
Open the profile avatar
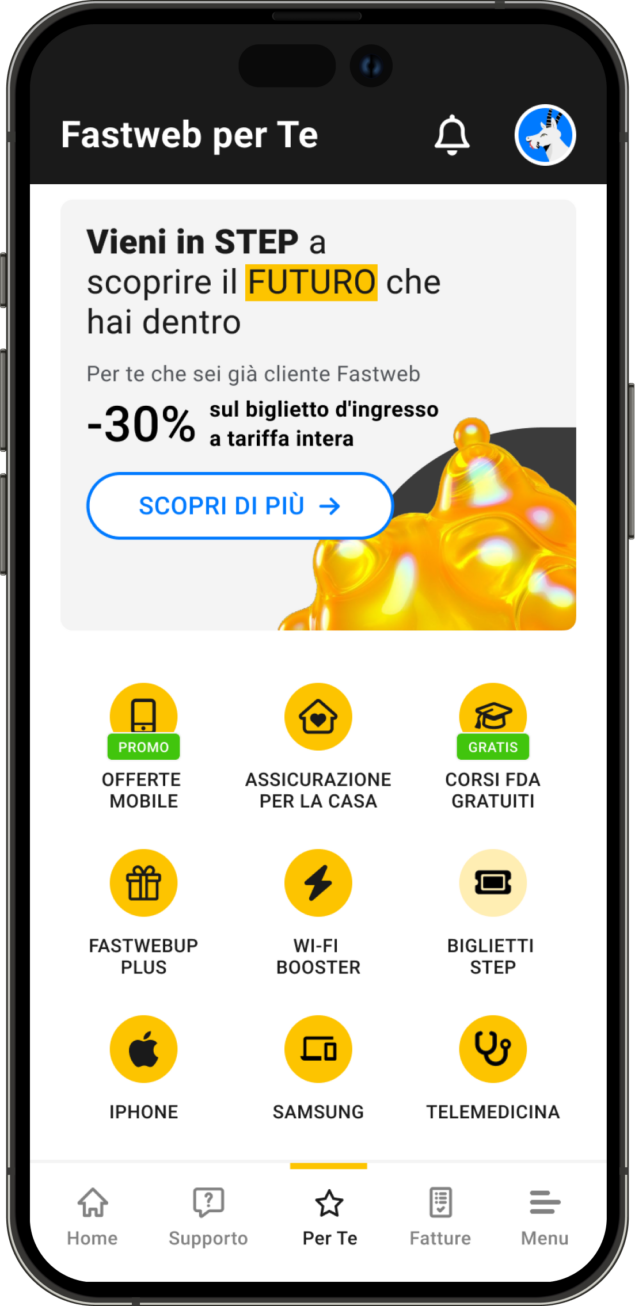[x=545, y=135]
